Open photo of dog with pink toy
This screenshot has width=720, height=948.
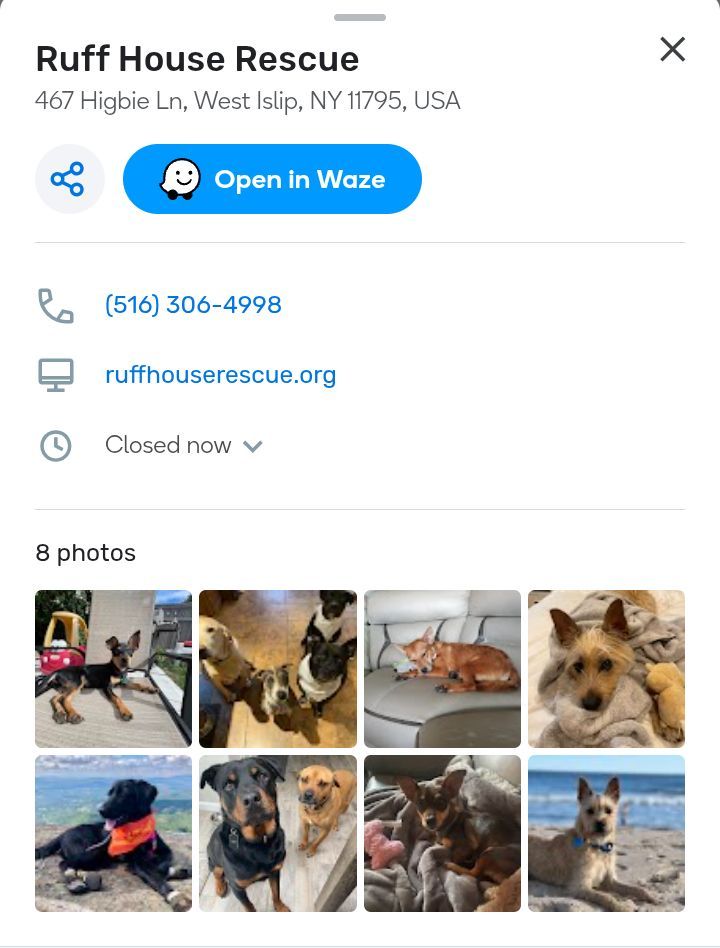pos(442,833)
